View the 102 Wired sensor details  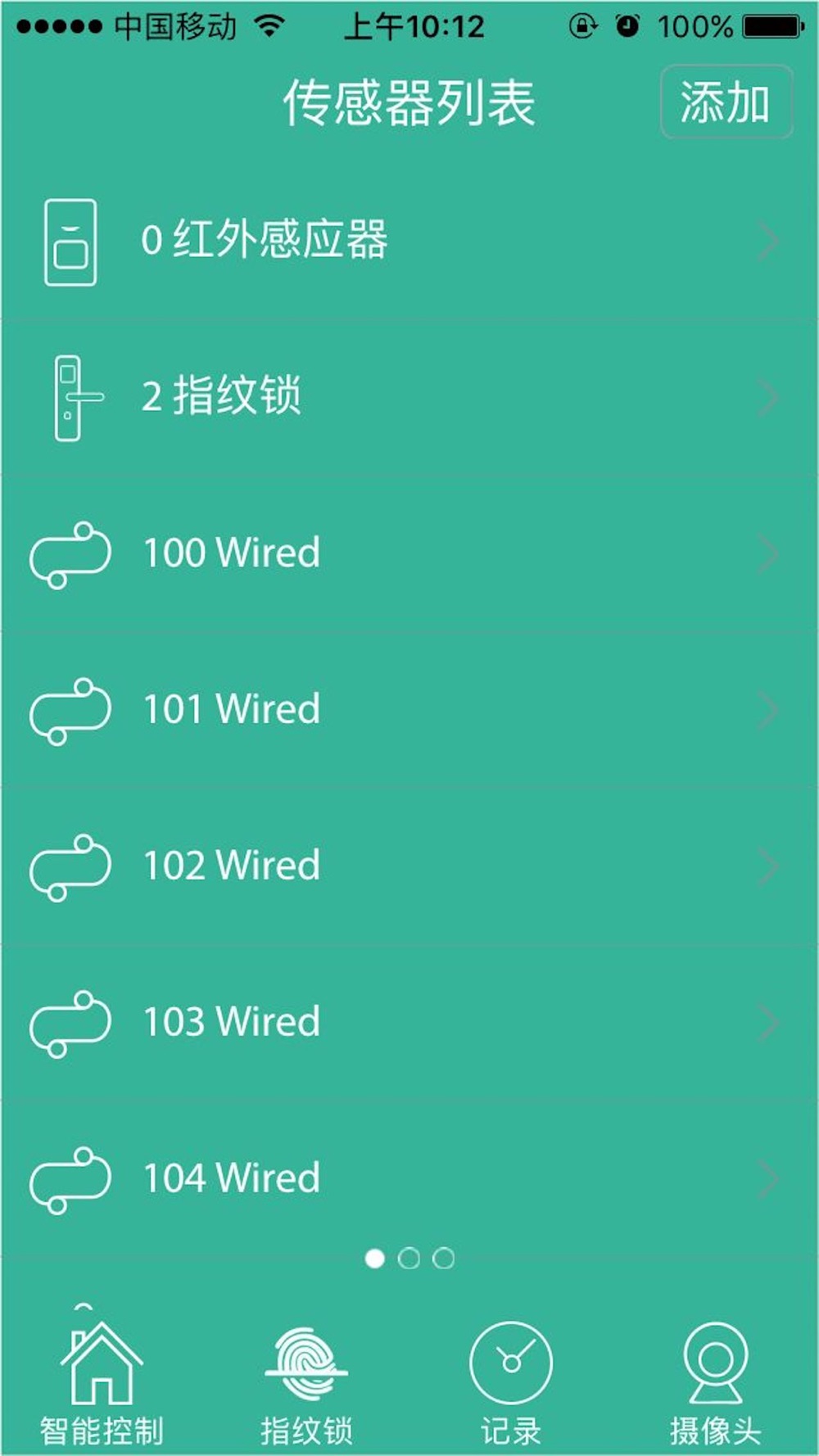pyautogui.click(x=409, y=866)
